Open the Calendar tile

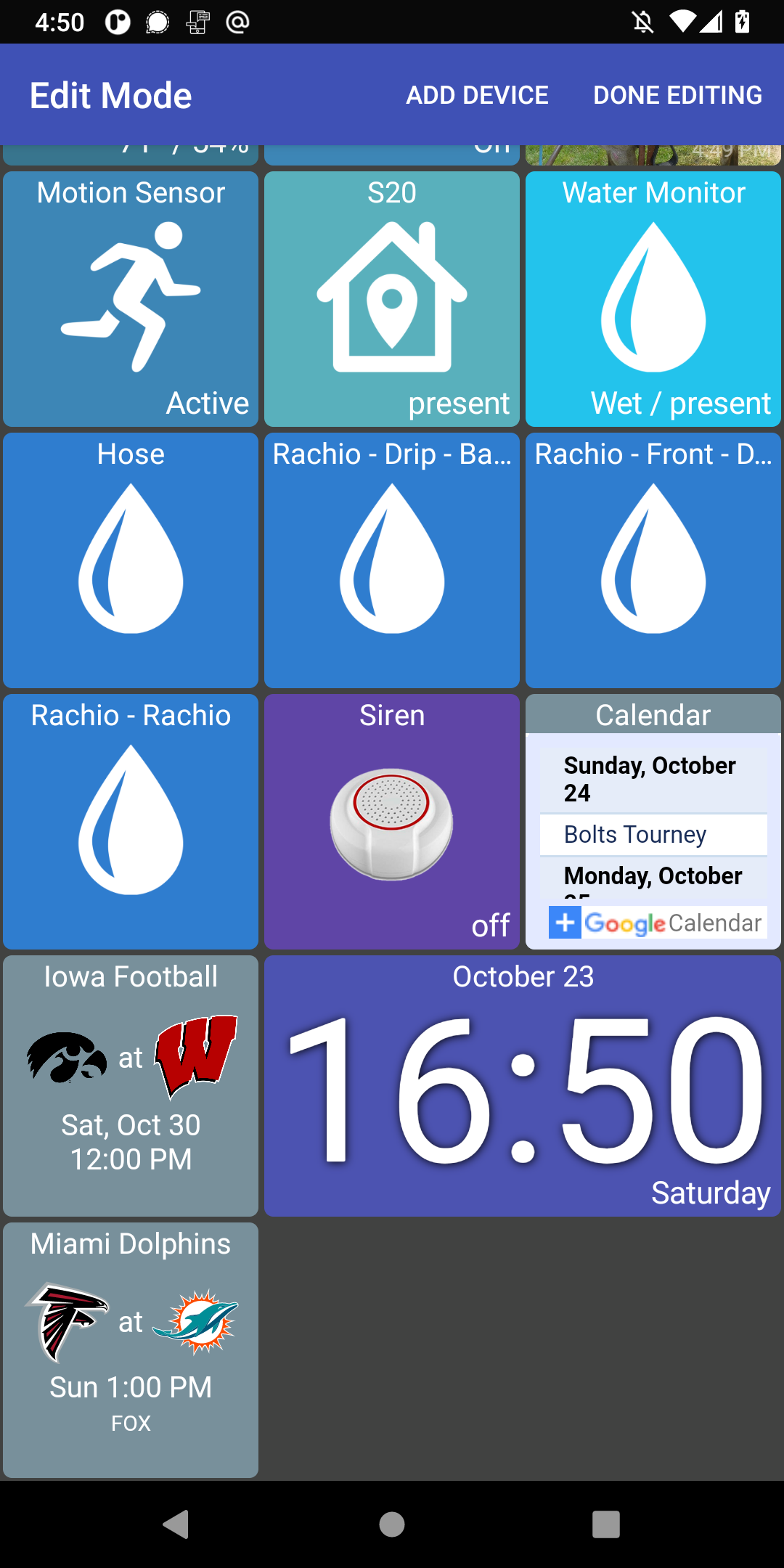(653, 715)
